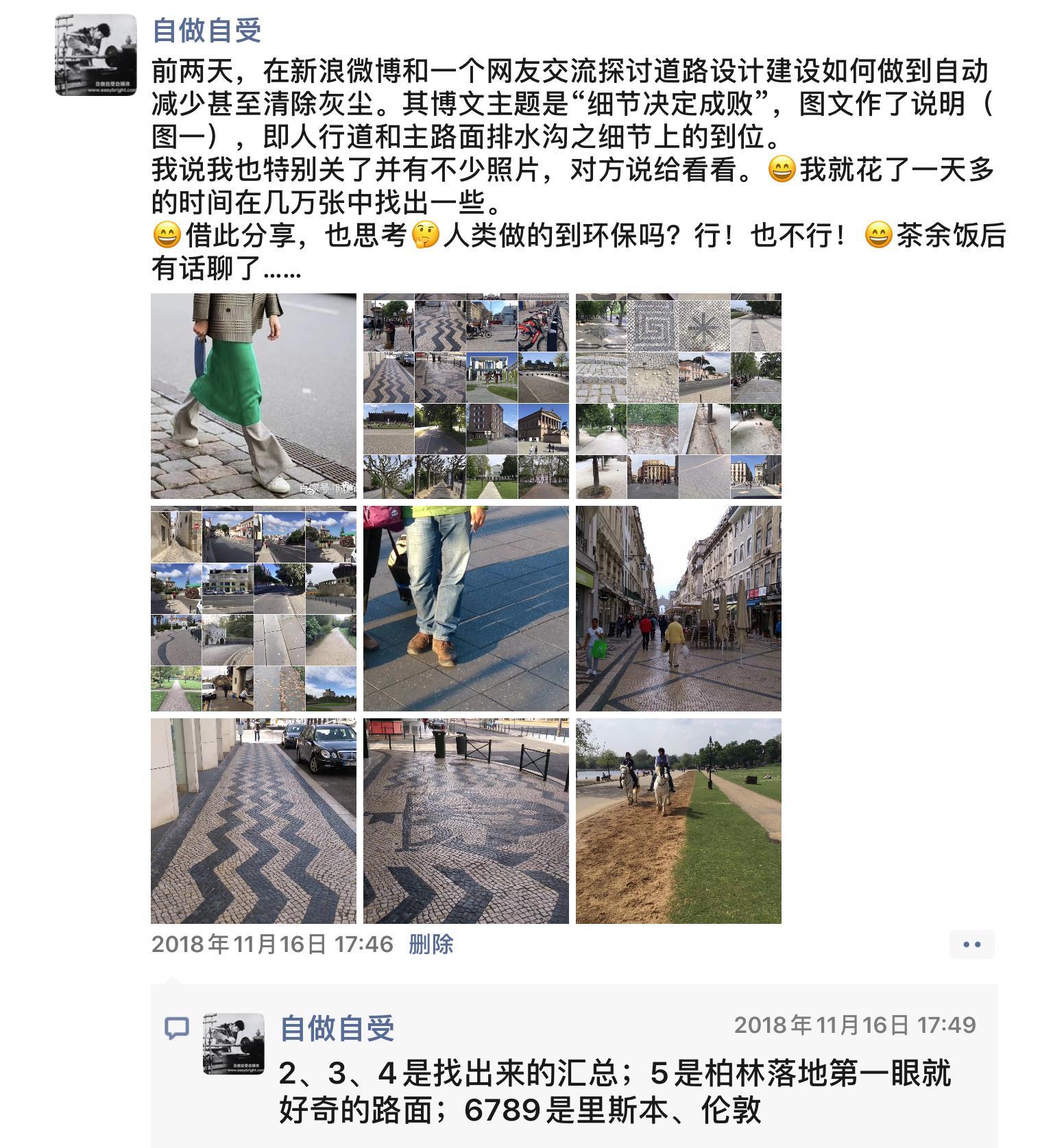Delete this post via 删除
1053x1148 pixels.
[x=431, y=944]
